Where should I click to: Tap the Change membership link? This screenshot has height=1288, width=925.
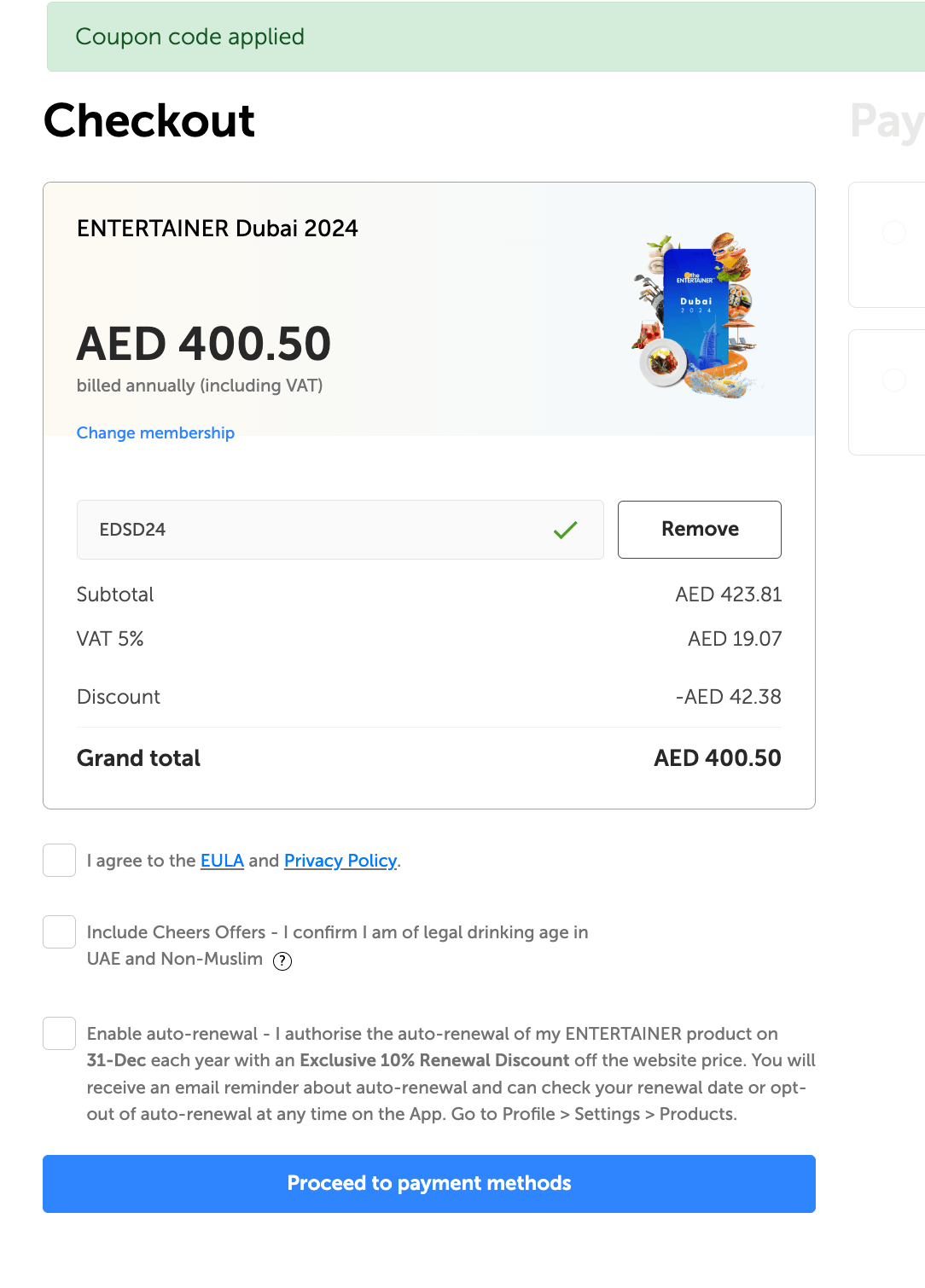point(155,433)
